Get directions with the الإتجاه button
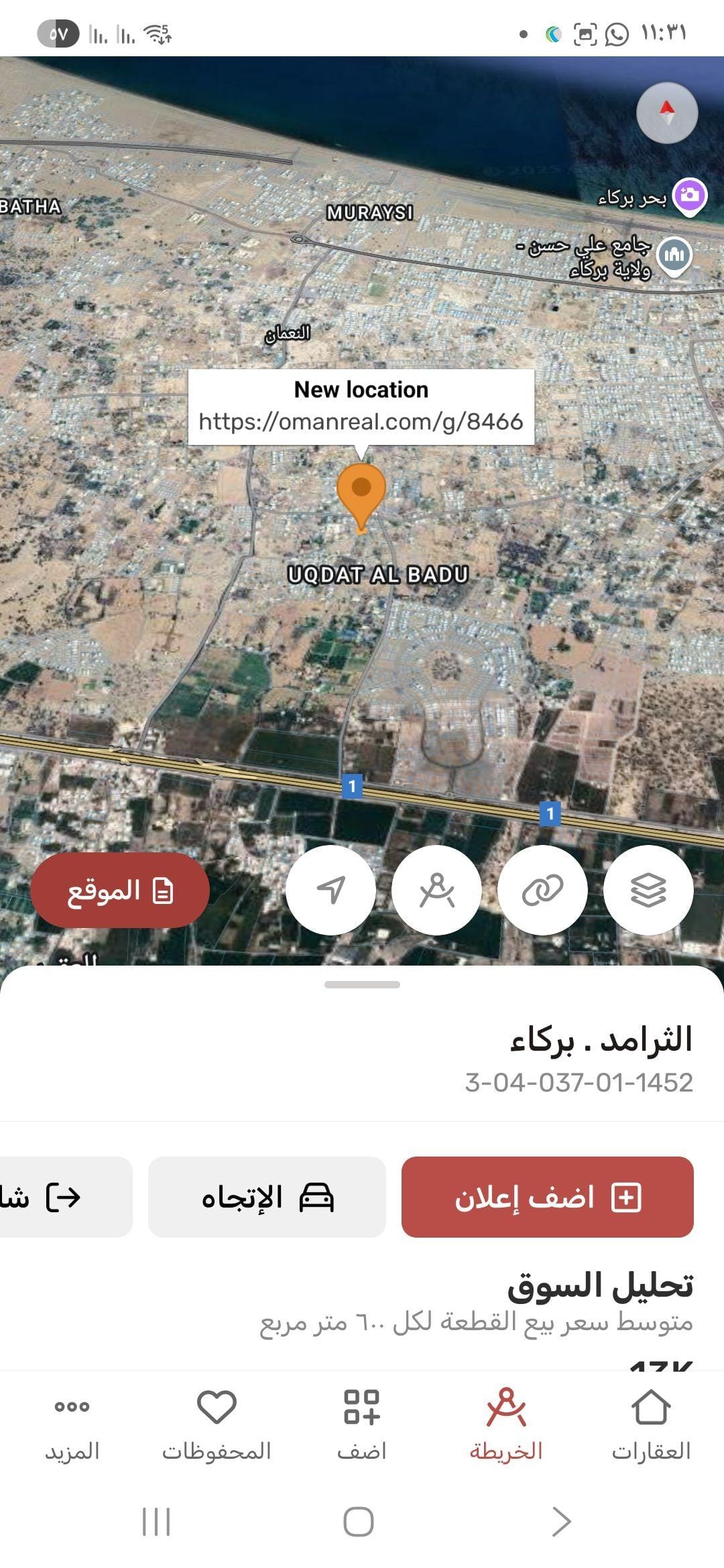 [267, 1197]
